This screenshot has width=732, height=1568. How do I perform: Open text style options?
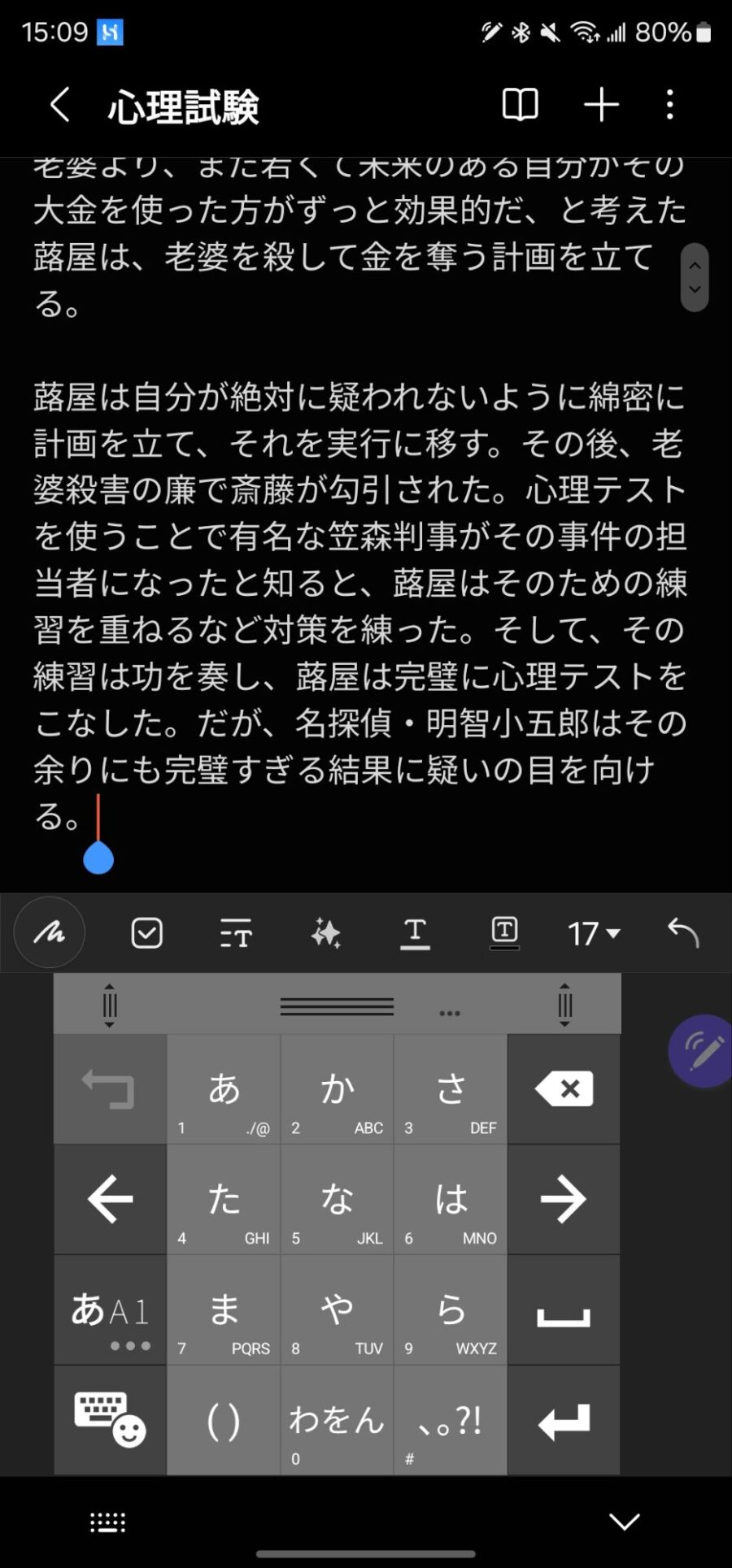point(236,933)
